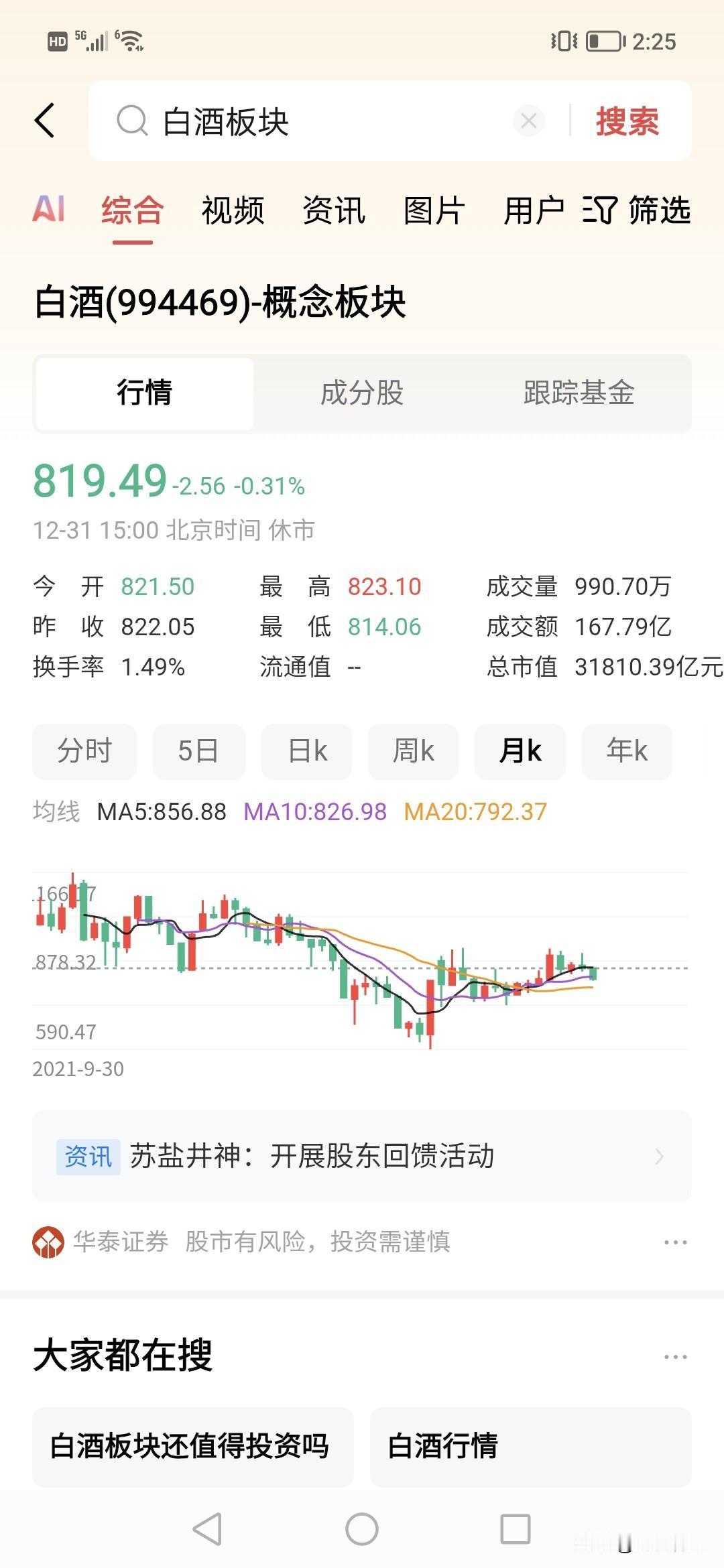
Task: Clear the search text with the X icon
Action: pyautogui.click(x=529, y=121)
